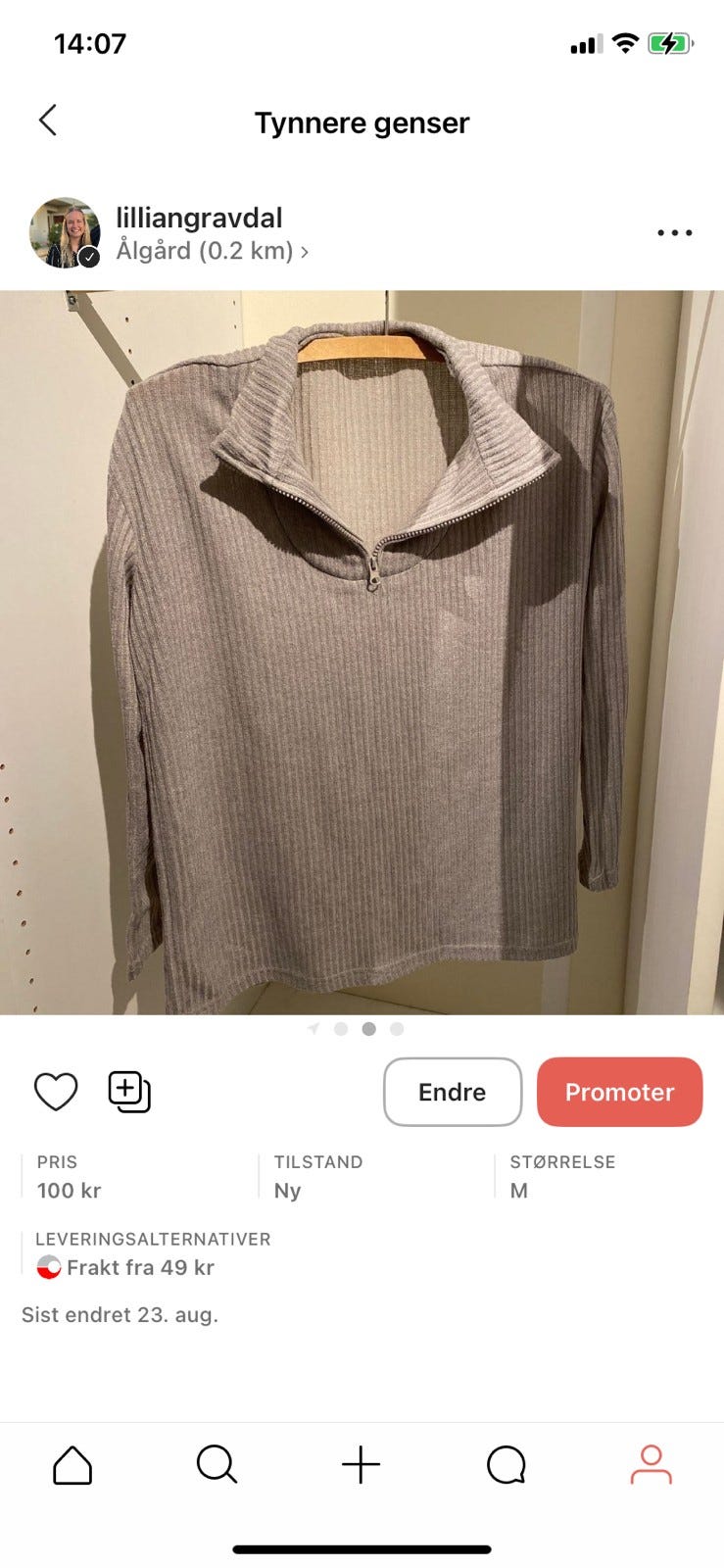Open the lilliangravdal username link
This screenshot has height=1568, width=724.
(199, 217)
